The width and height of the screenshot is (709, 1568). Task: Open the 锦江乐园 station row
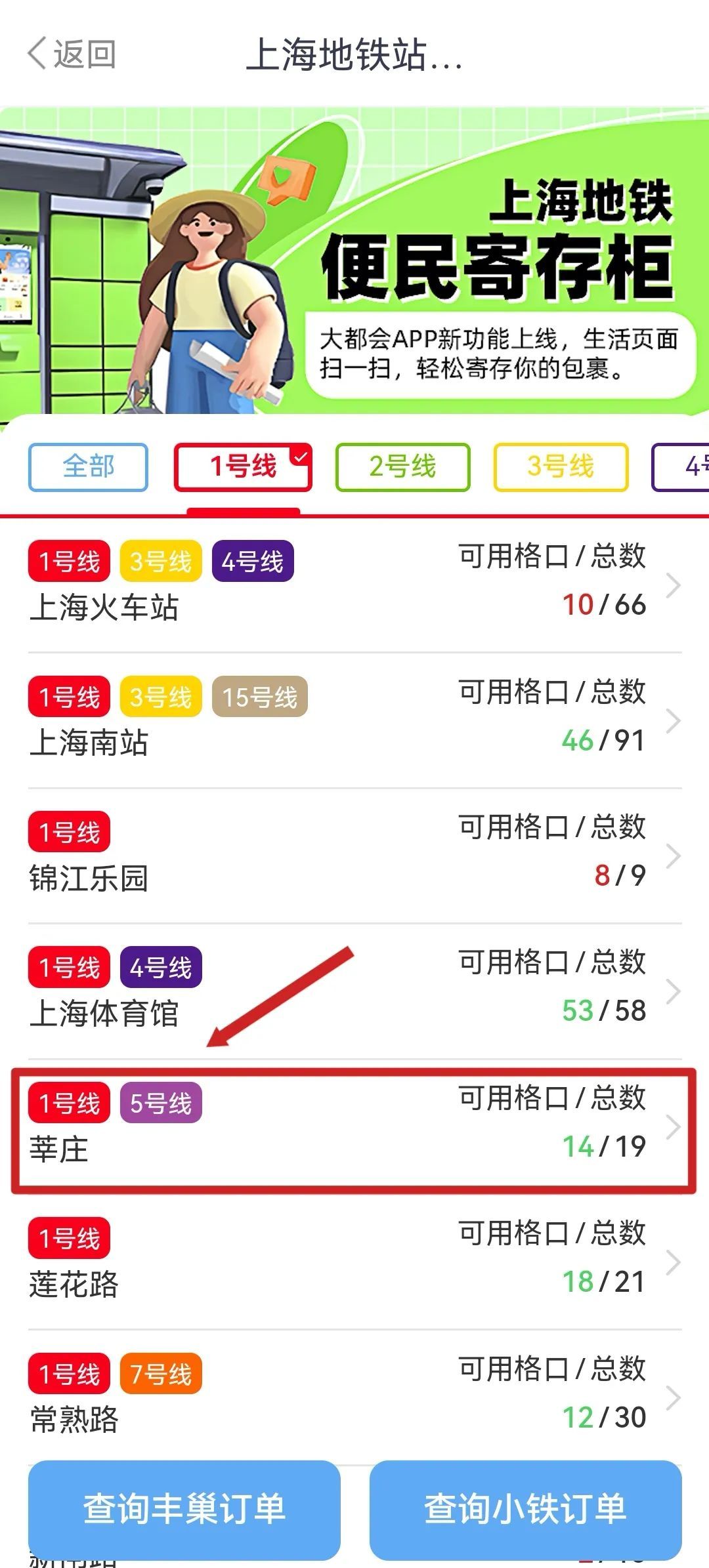click(354, 856)
